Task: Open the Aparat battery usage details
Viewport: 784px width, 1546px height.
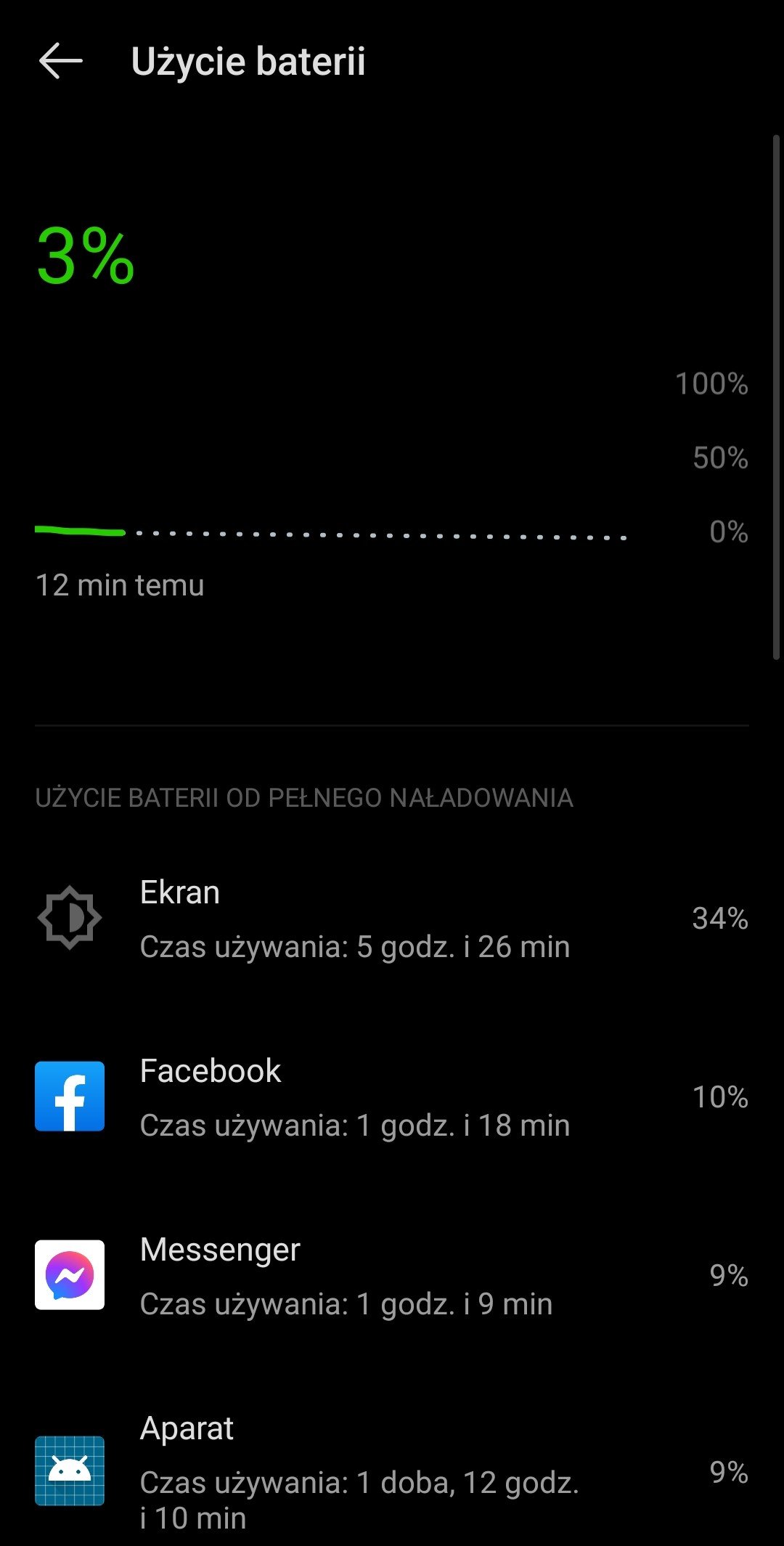Action: tap(392, 1472)
